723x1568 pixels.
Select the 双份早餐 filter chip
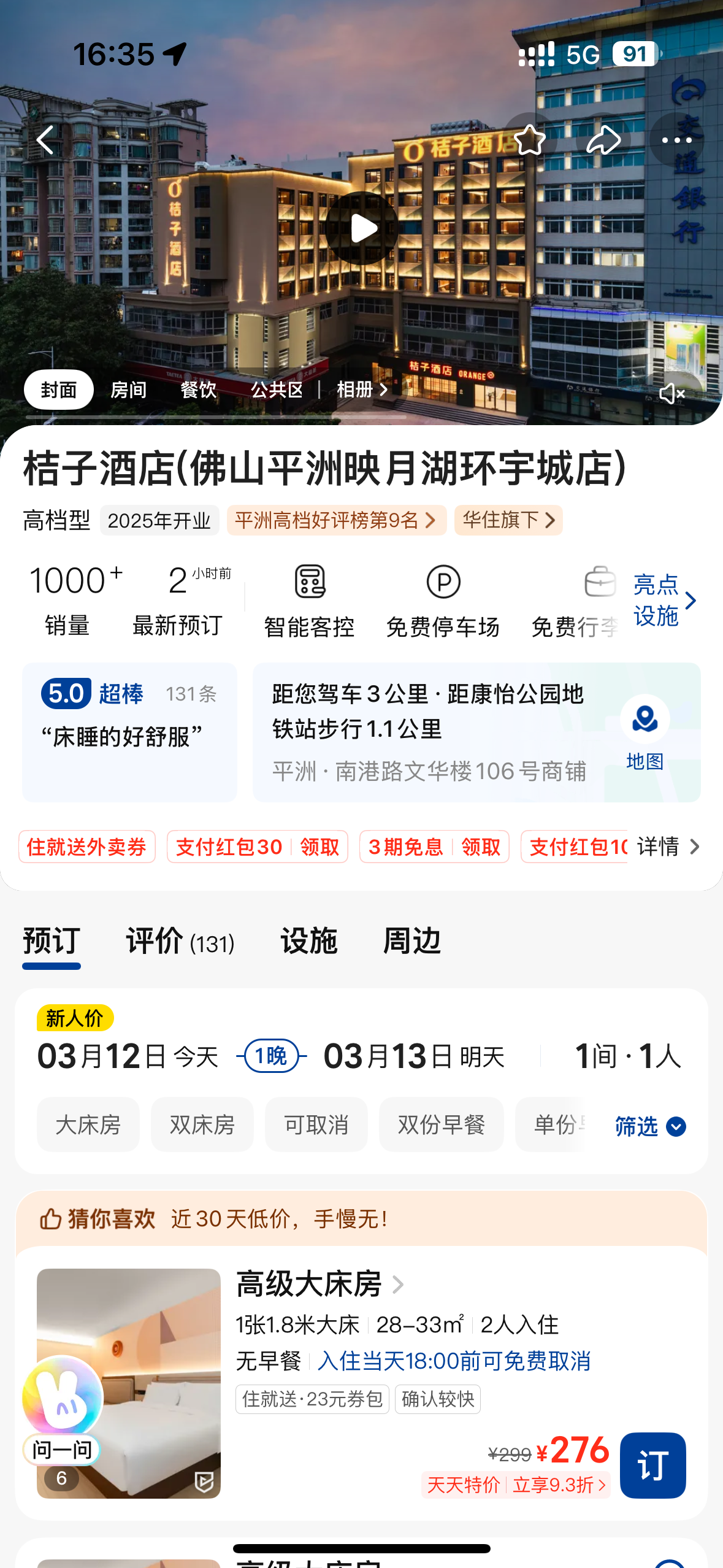pos(442,1124)
